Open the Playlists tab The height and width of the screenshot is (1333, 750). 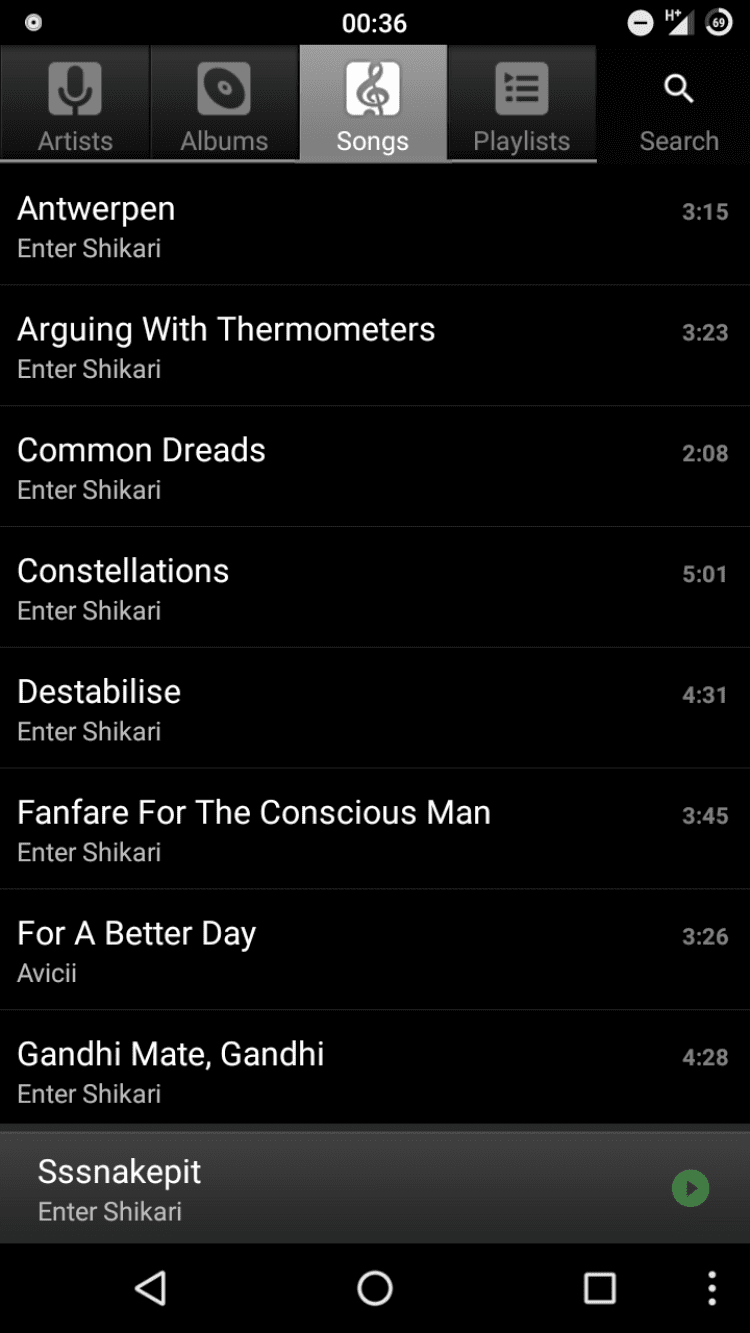(x=521, y=104)
